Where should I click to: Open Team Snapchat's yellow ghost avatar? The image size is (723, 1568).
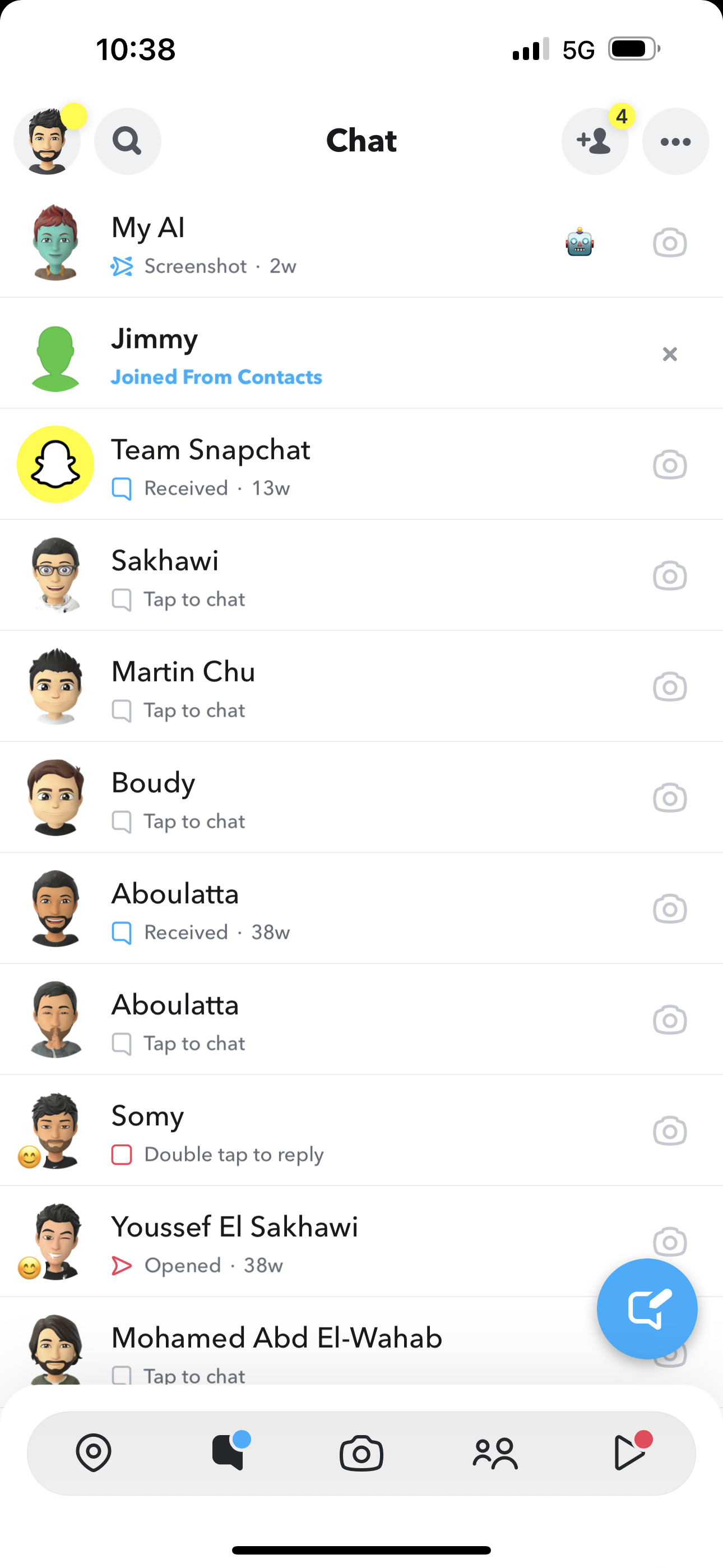[x=55, y=464]
